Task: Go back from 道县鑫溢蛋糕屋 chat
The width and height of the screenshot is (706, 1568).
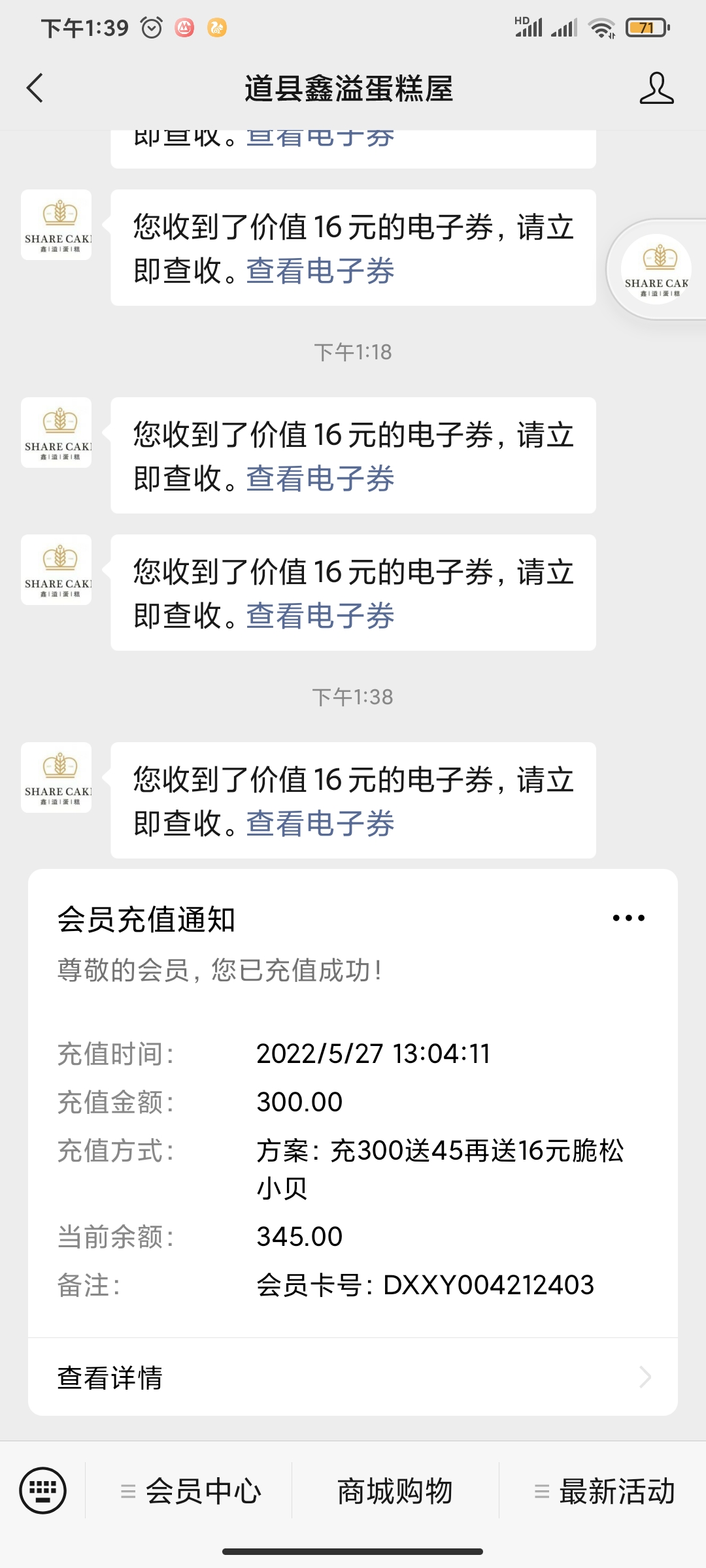Action: click(35, 88)
